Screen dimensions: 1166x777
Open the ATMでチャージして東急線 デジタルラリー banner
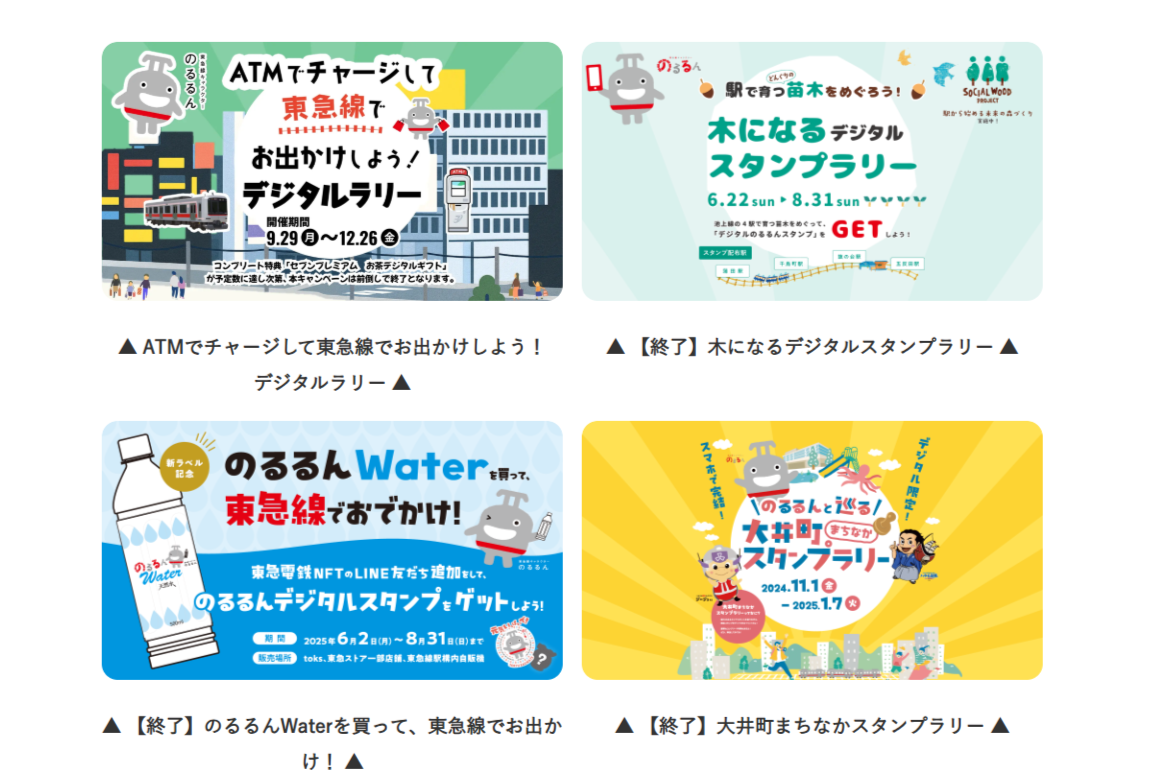pyautogui.click(x=332, y=171)
